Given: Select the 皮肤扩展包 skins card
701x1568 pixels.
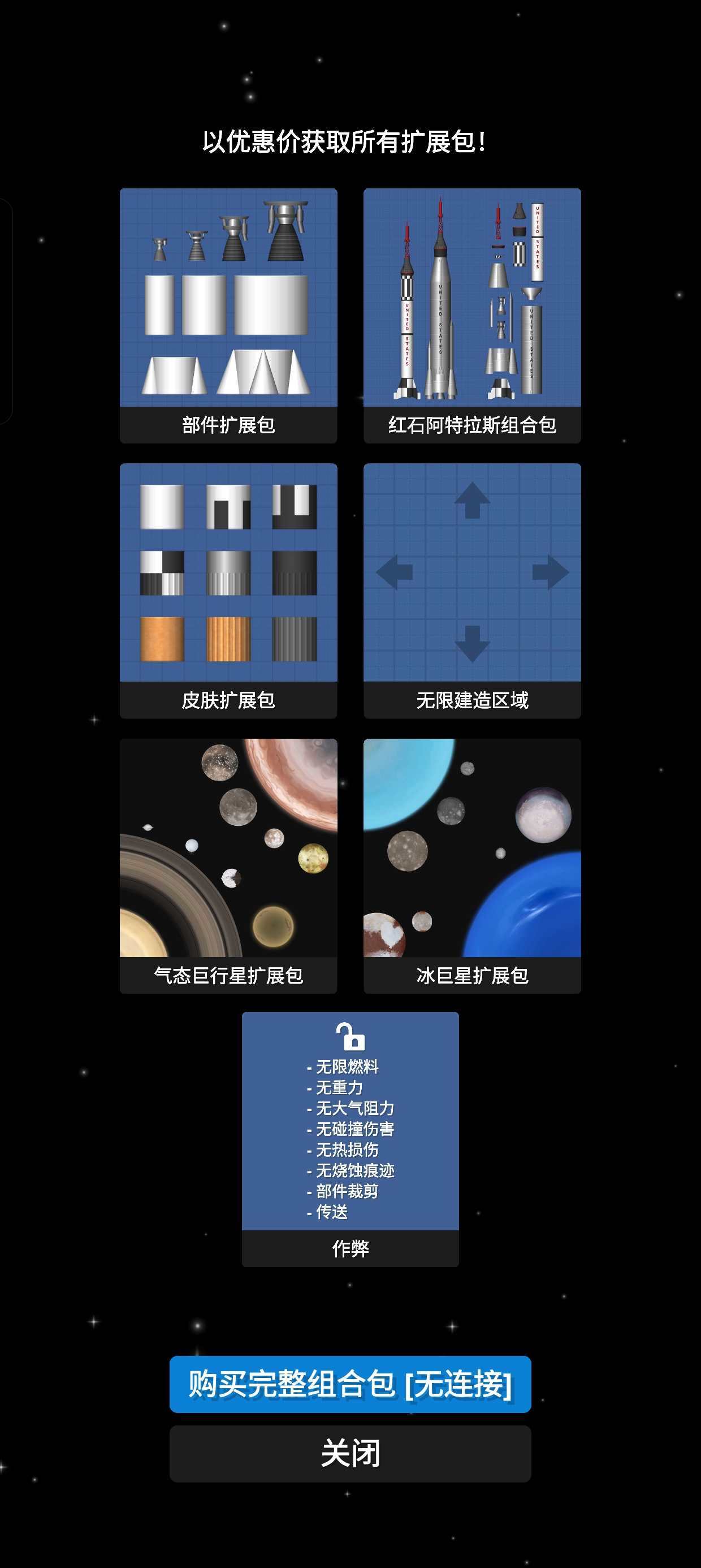Looking at the screenshot, I should [228, 591].
